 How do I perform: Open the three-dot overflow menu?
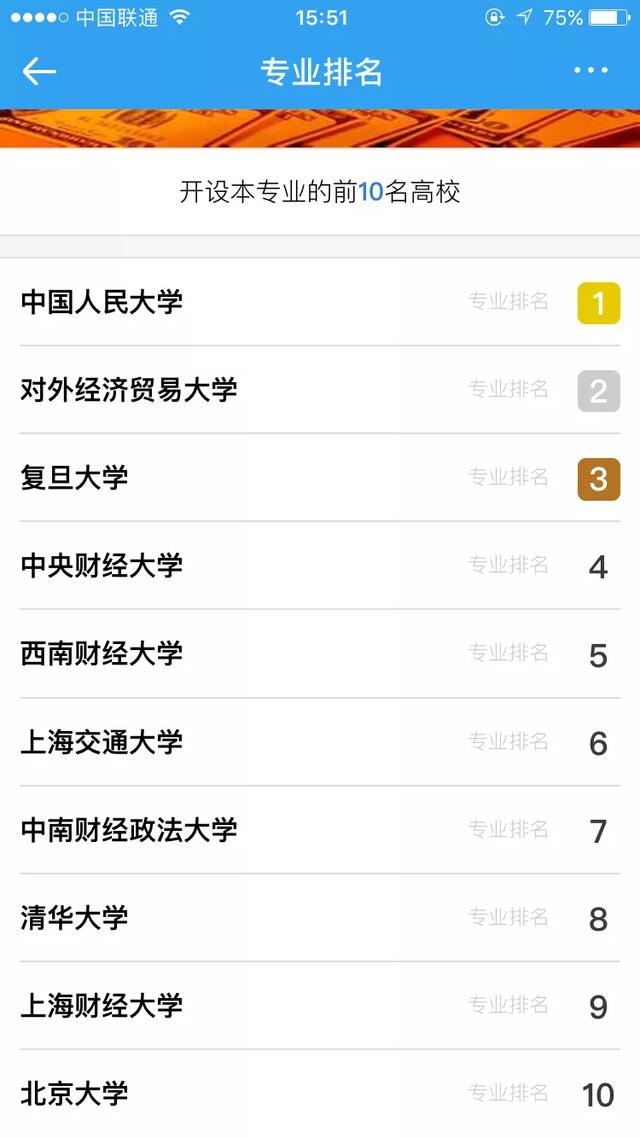[590, 71]
